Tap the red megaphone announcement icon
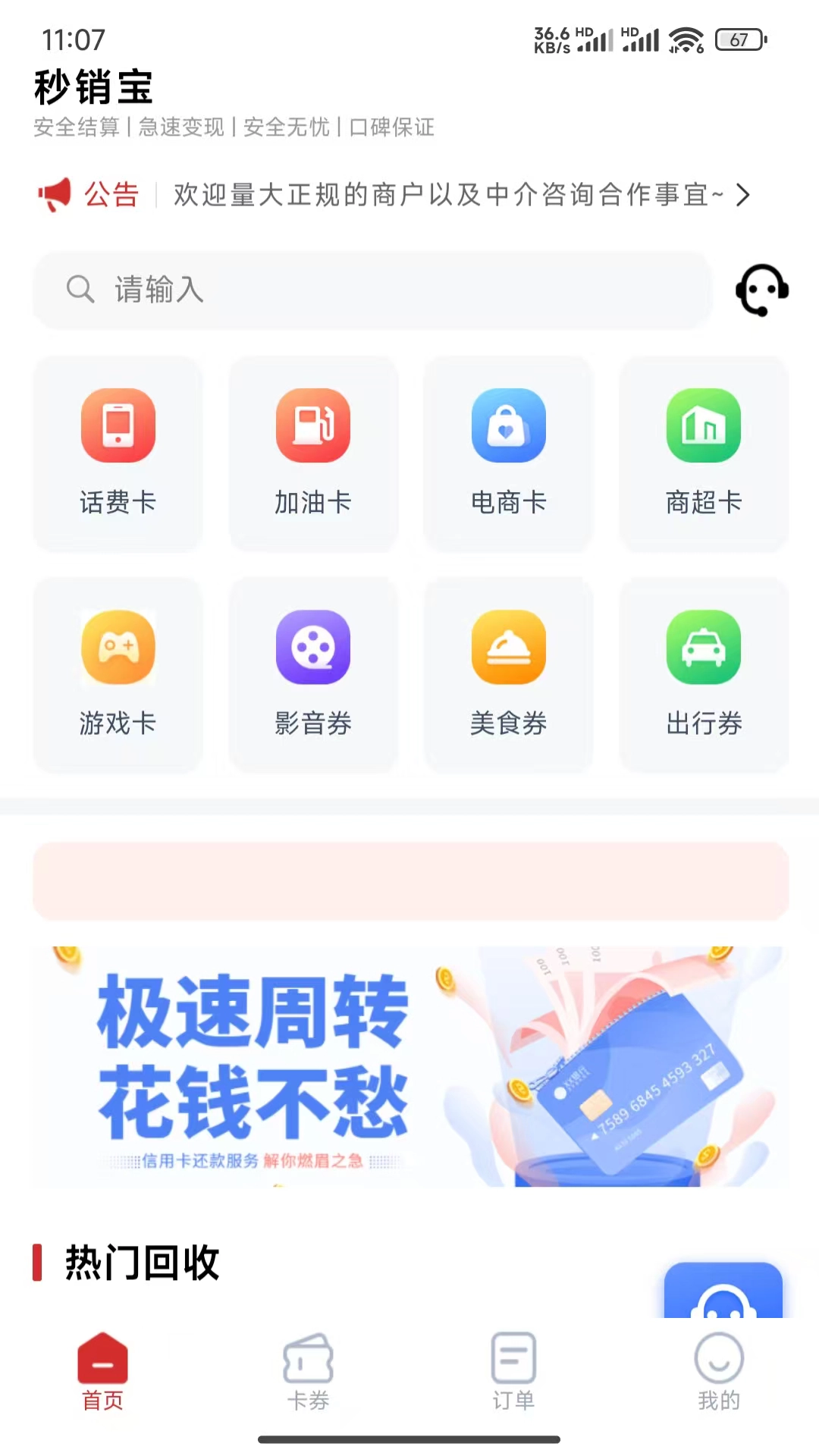Image resolution: width=819 pixels, height=1456 pixels. pyautogui.click(x=56, y=195)
